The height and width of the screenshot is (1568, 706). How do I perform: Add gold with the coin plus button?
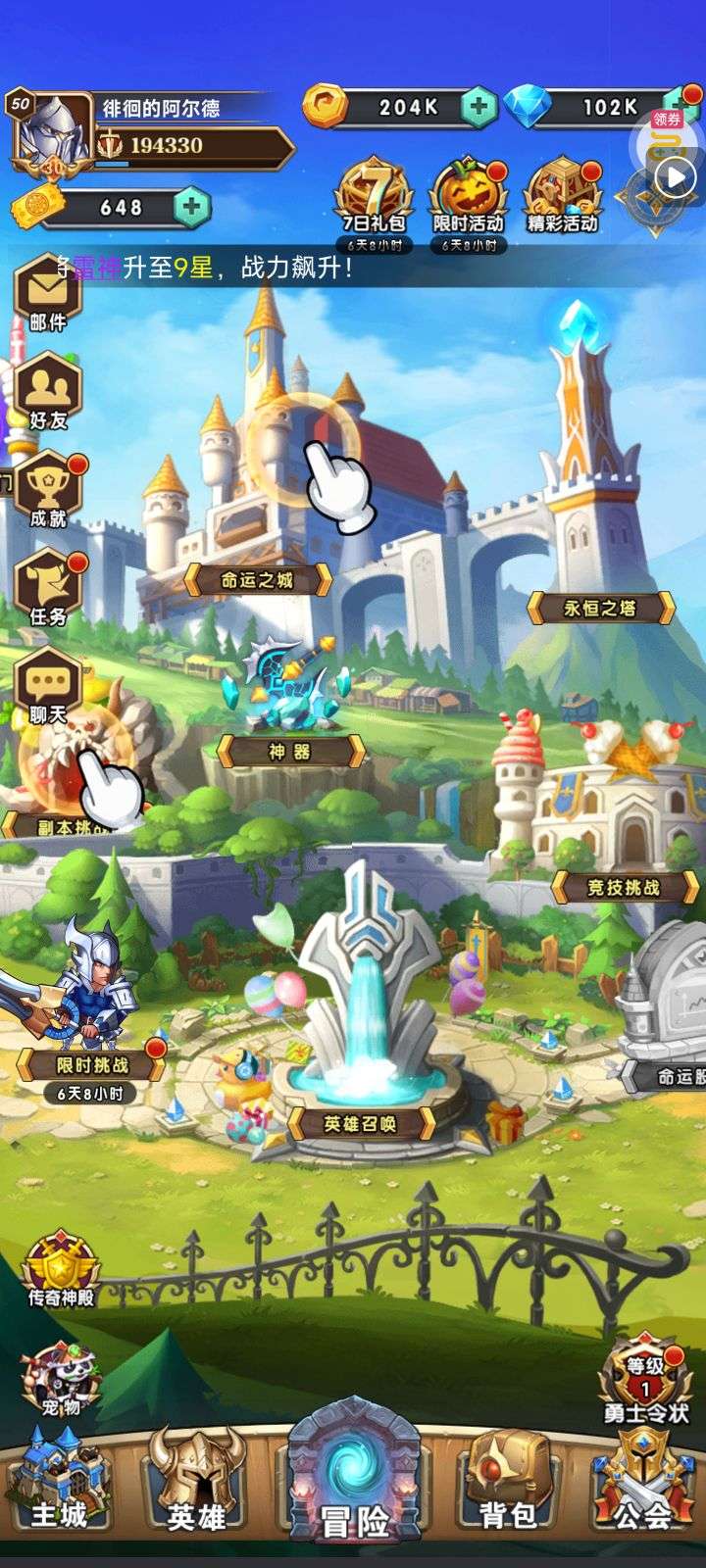479,106
